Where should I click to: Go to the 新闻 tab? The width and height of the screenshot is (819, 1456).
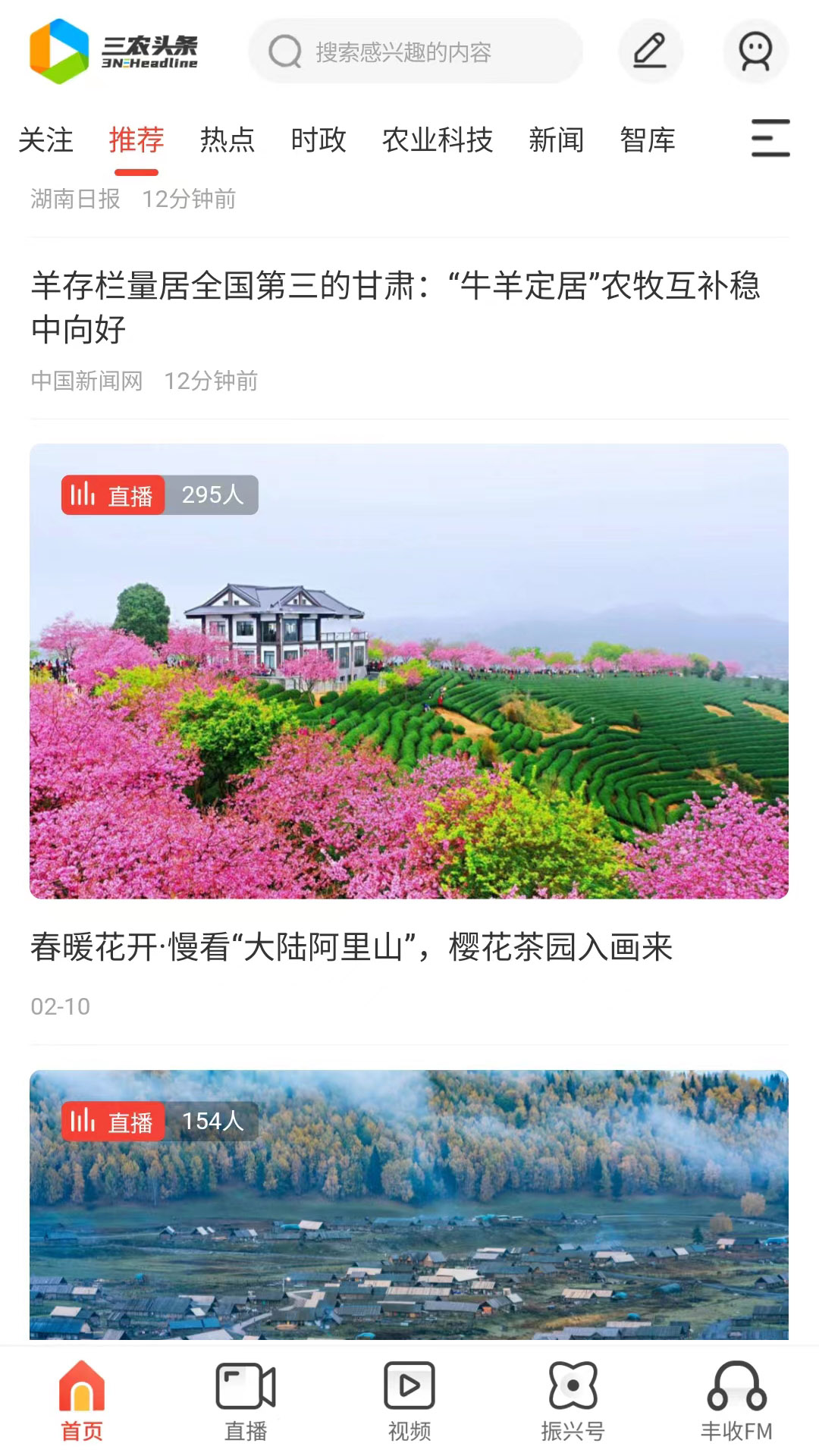click(557, 140)
